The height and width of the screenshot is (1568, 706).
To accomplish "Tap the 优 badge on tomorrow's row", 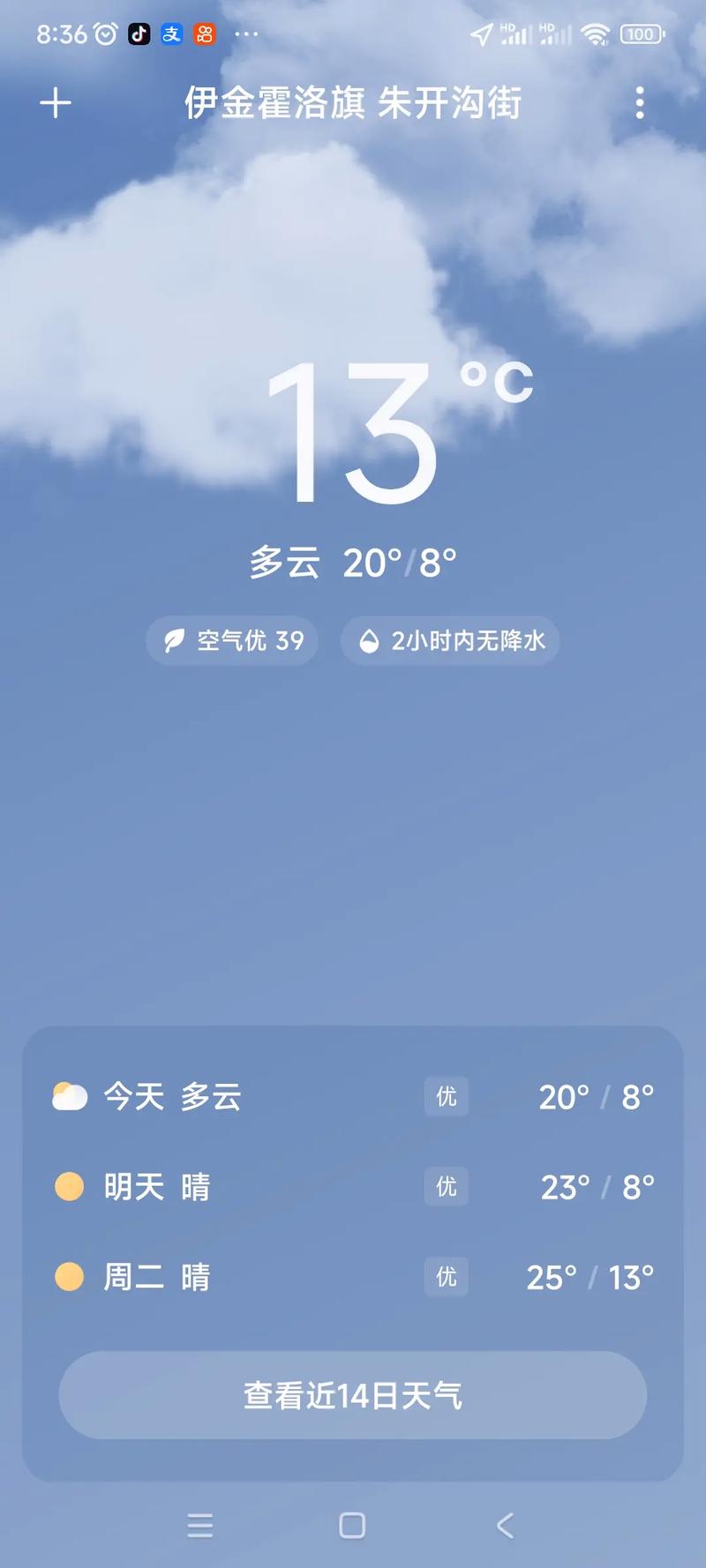I will pyautogui.click(x=447, y=1187).
